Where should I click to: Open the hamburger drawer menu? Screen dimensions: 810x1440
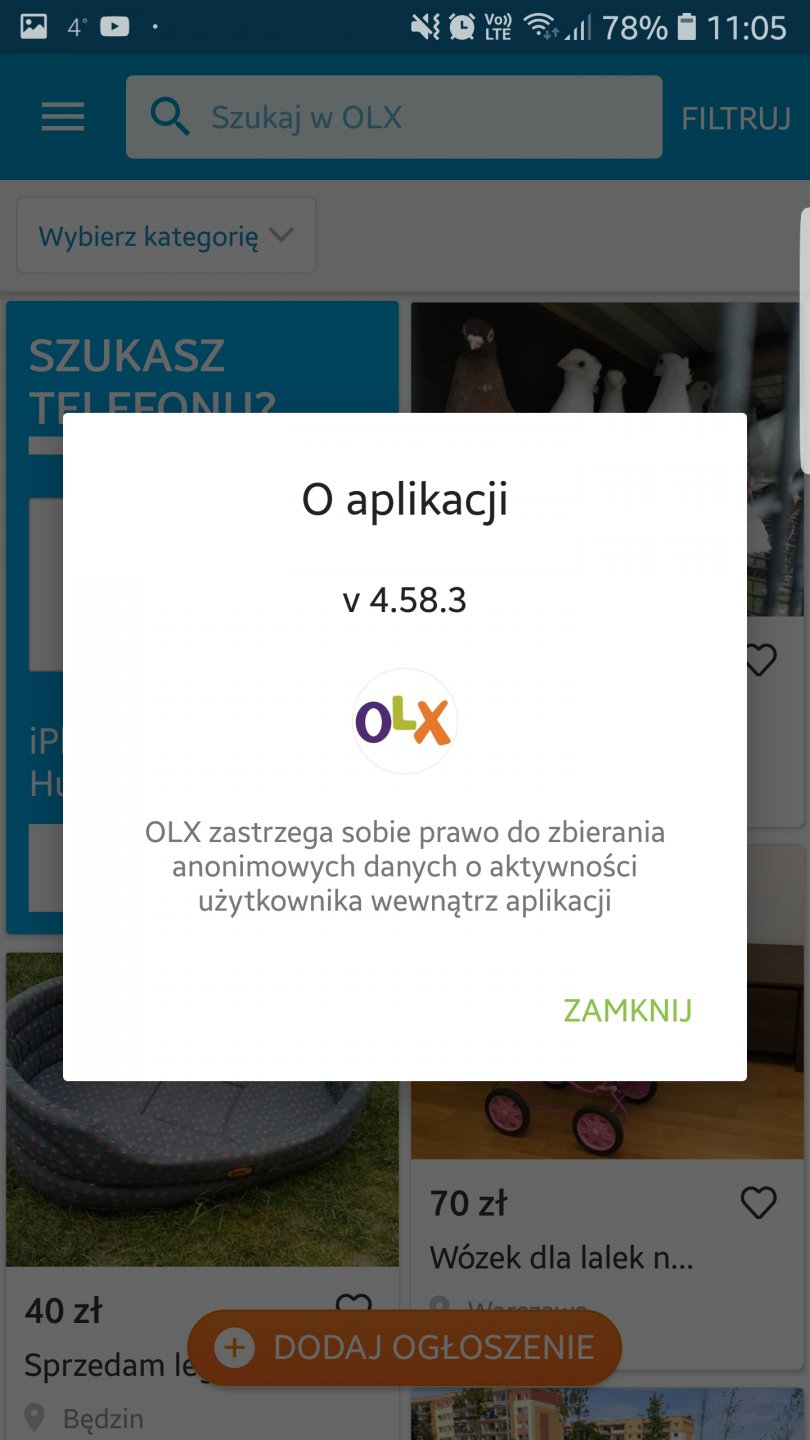point(63,117)
